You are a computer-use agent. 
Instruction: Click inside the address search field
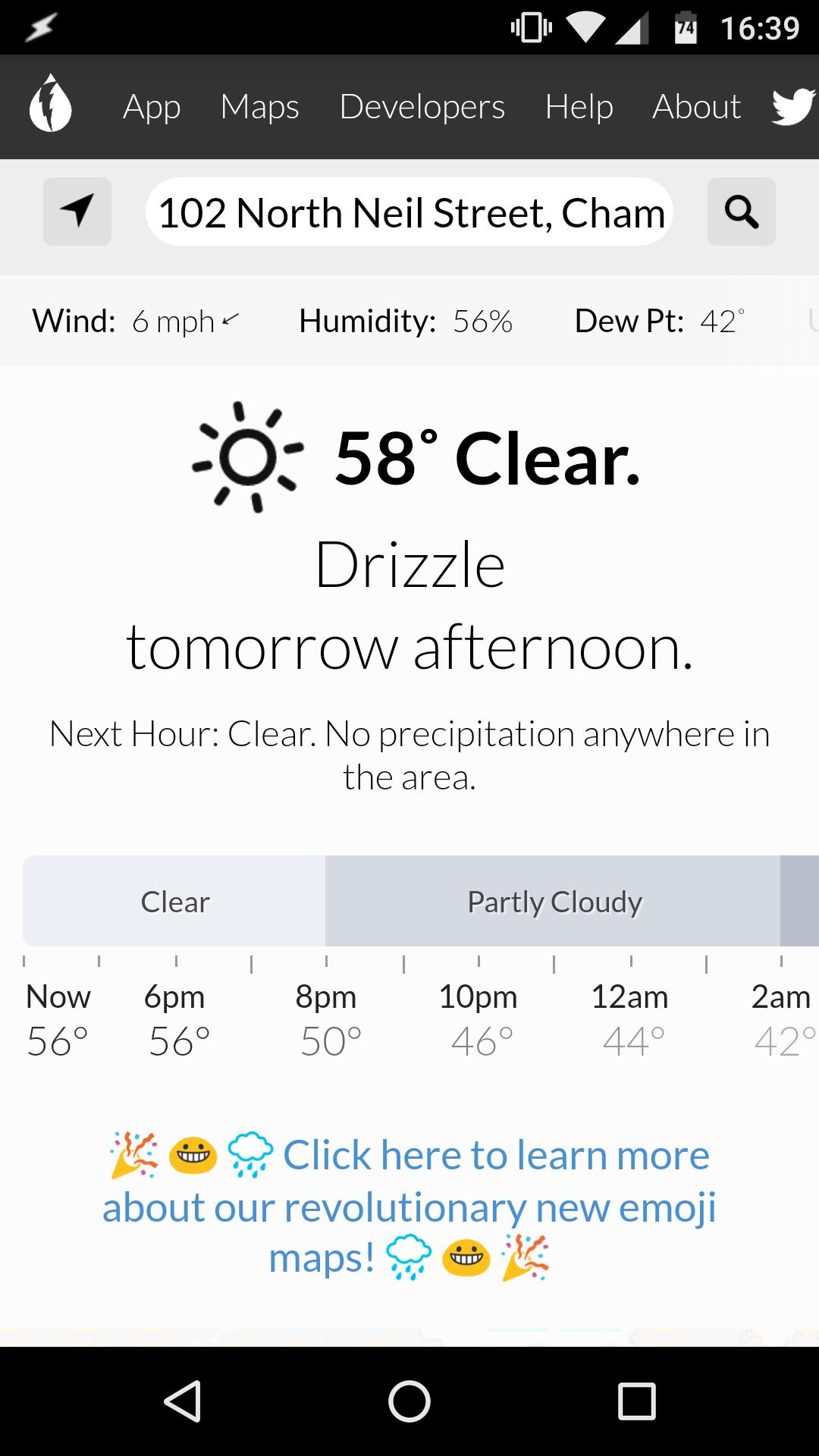(409, 213)
